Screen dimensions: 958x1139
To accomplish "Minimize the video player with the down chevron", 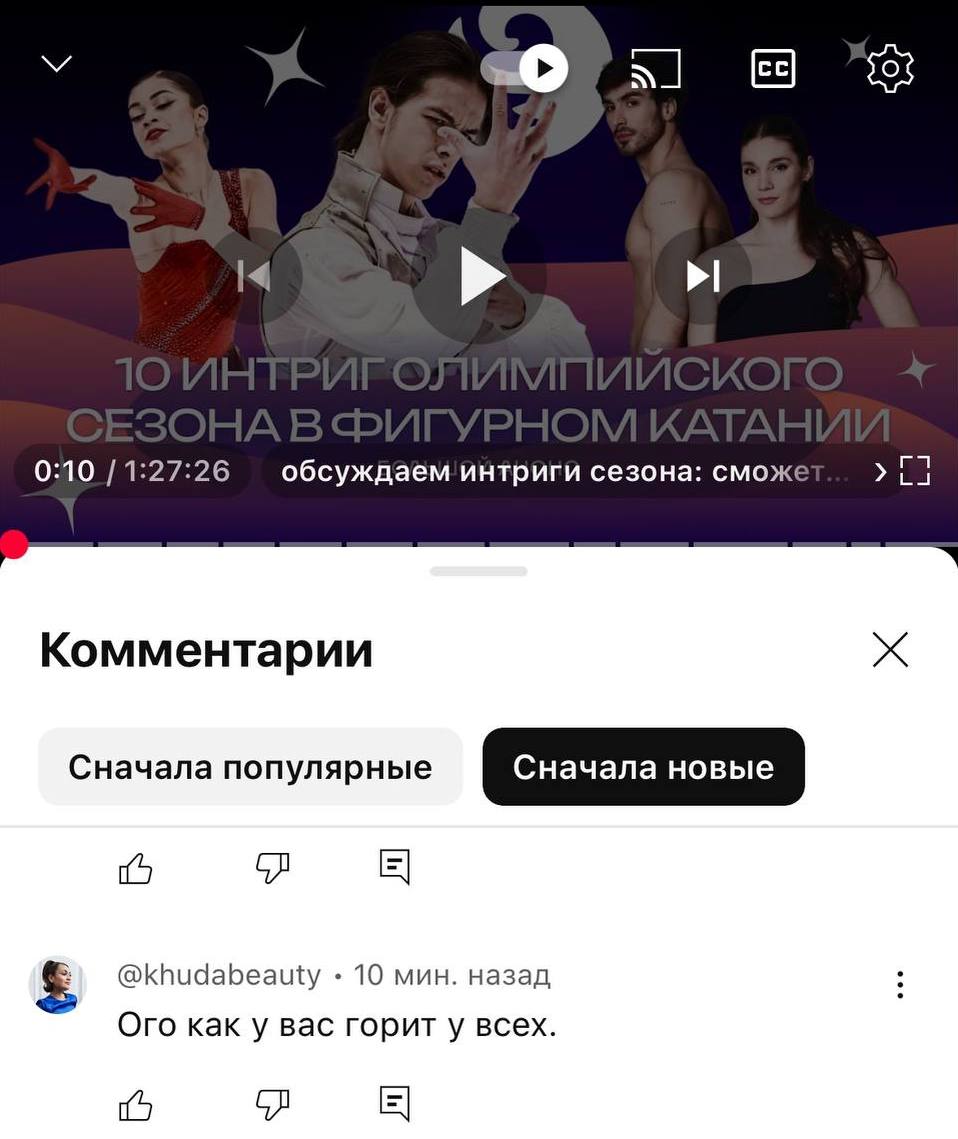I will (x=56, y=64).
